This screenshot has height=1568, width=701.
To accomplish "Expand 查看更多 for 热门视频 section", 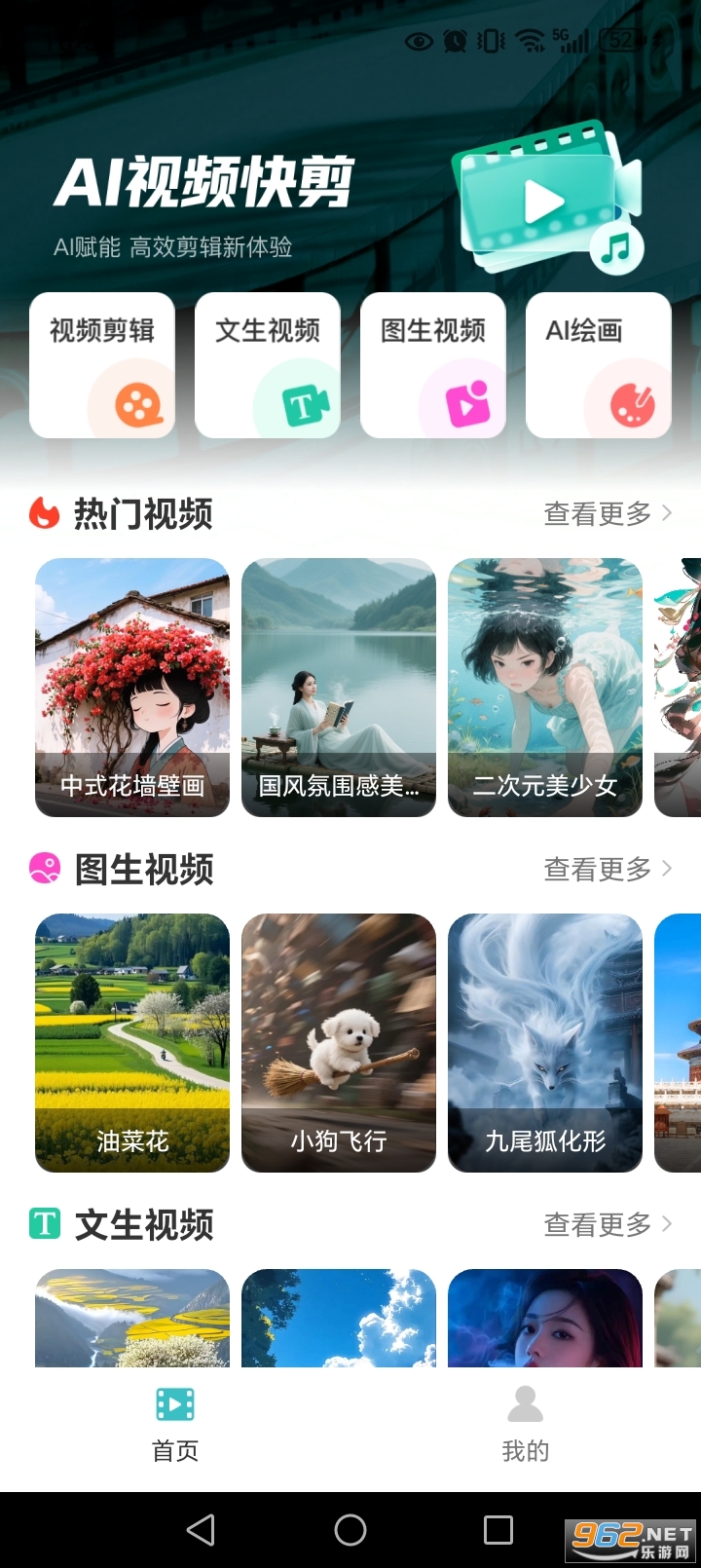I will (597, 513).
